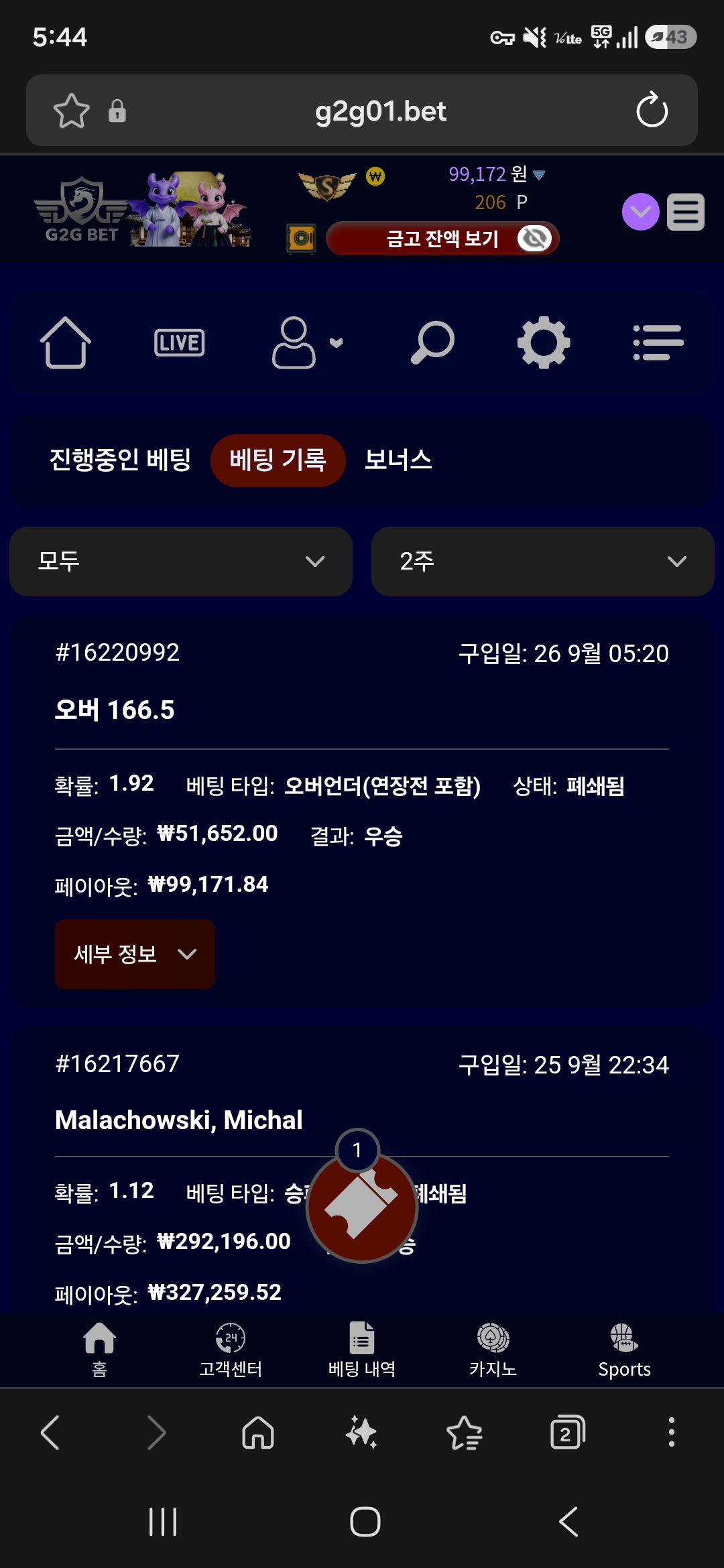Switch to the Sports tab
724x1568 pixels.
tap(624, 1350)
